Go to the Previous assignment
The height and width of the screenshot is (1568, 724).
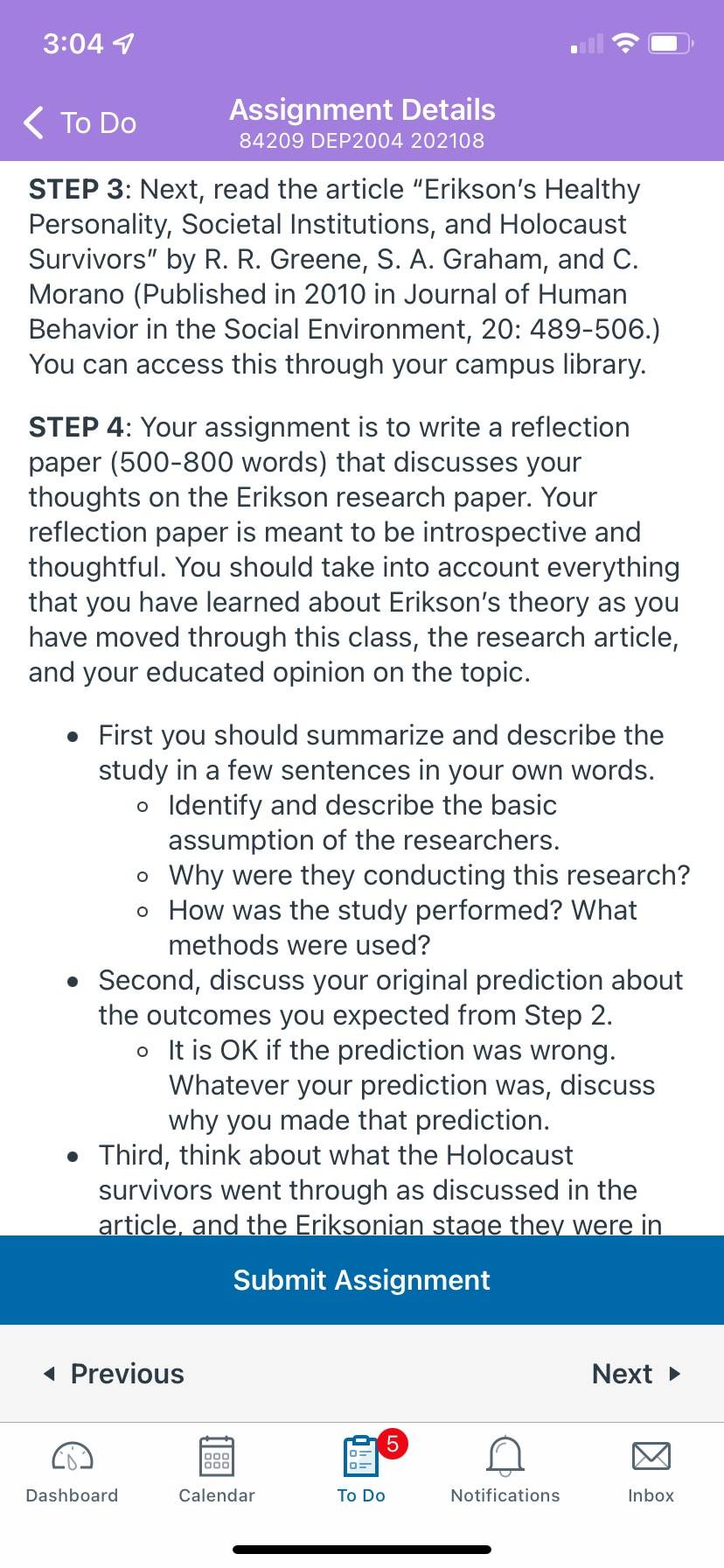pos(114,1374)
